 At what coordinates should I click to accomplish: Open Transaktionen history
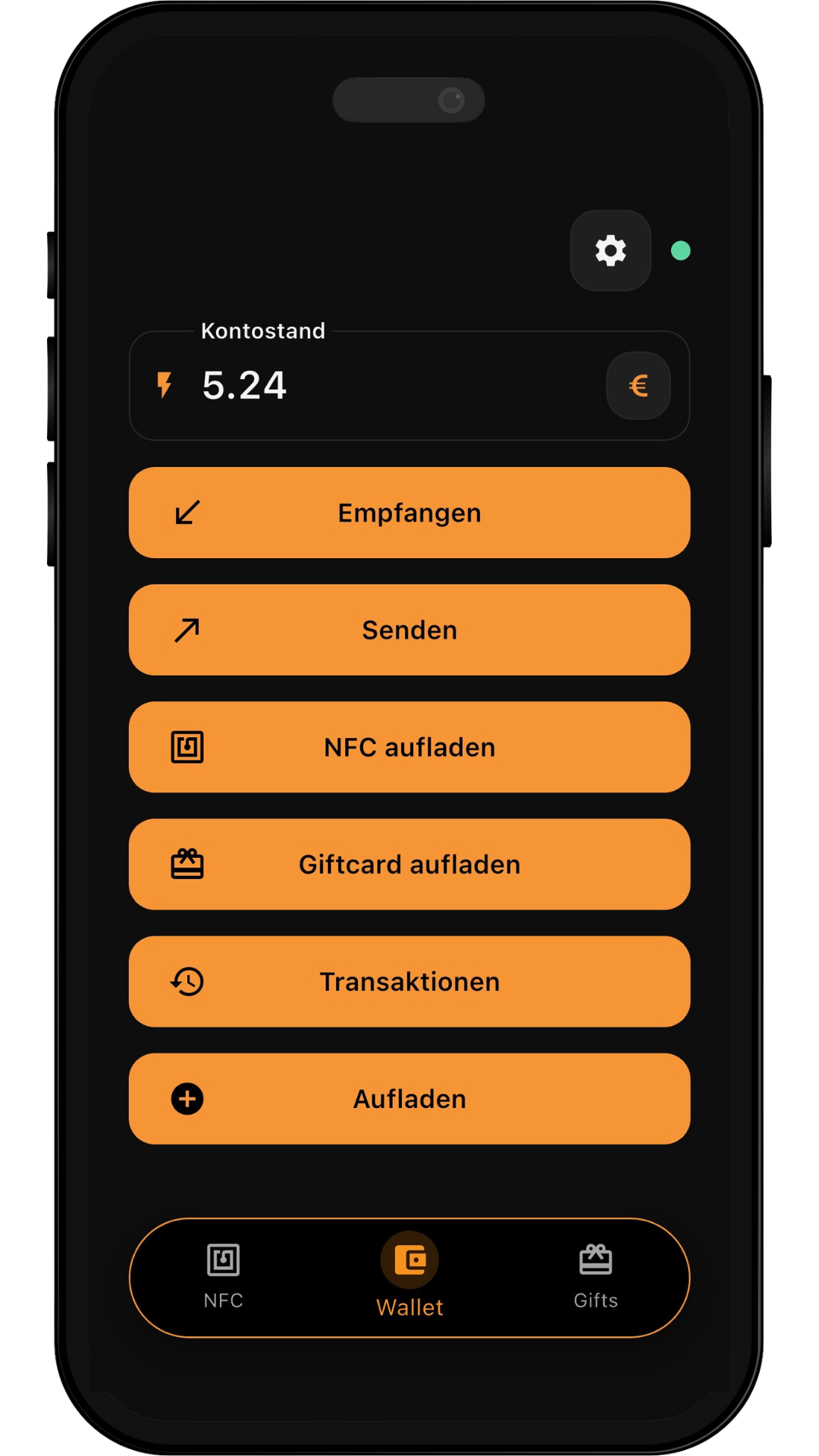tap(409, 981)
